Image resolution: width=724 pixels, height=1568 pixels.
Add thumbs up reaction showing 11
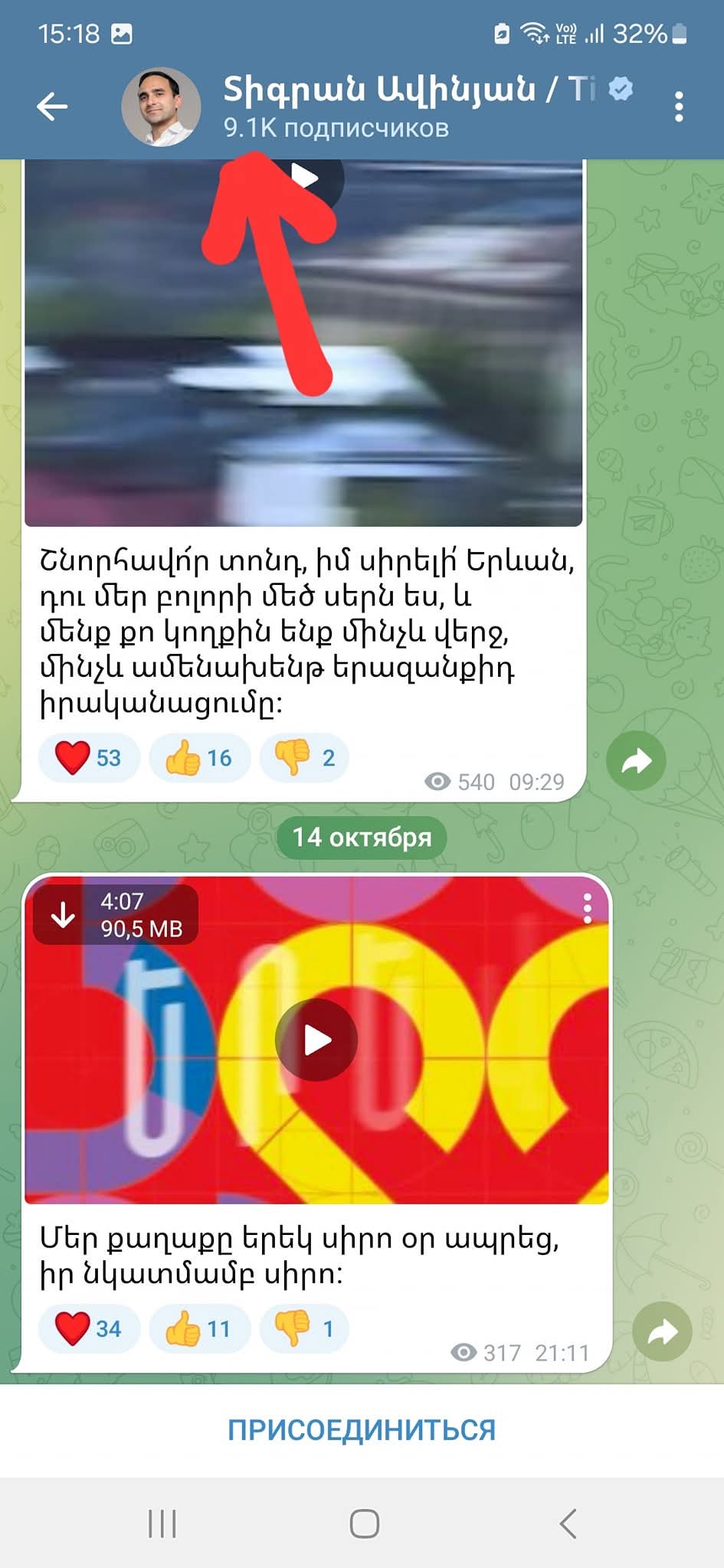[x=199, y=1328]
